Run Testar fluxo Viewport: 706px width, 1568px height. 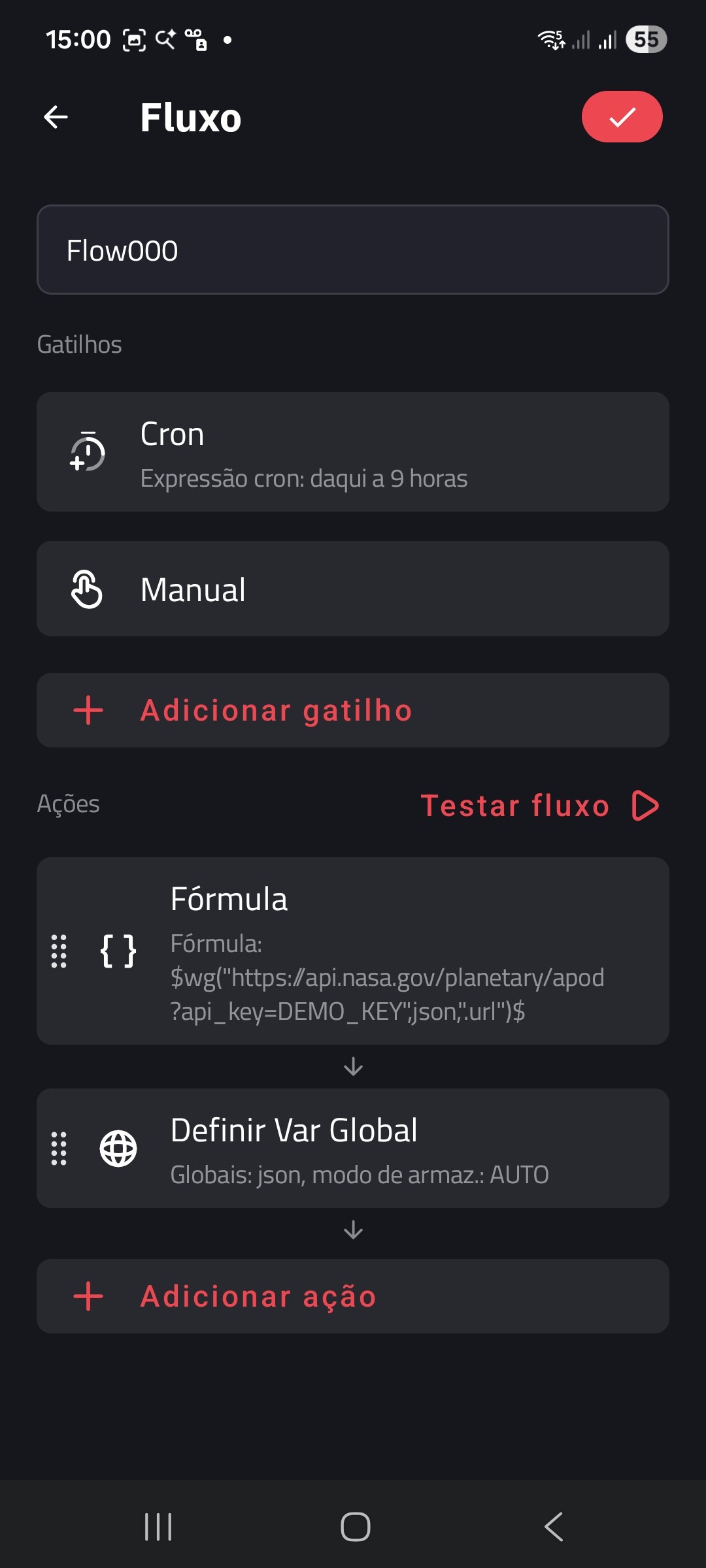(540, 805)
